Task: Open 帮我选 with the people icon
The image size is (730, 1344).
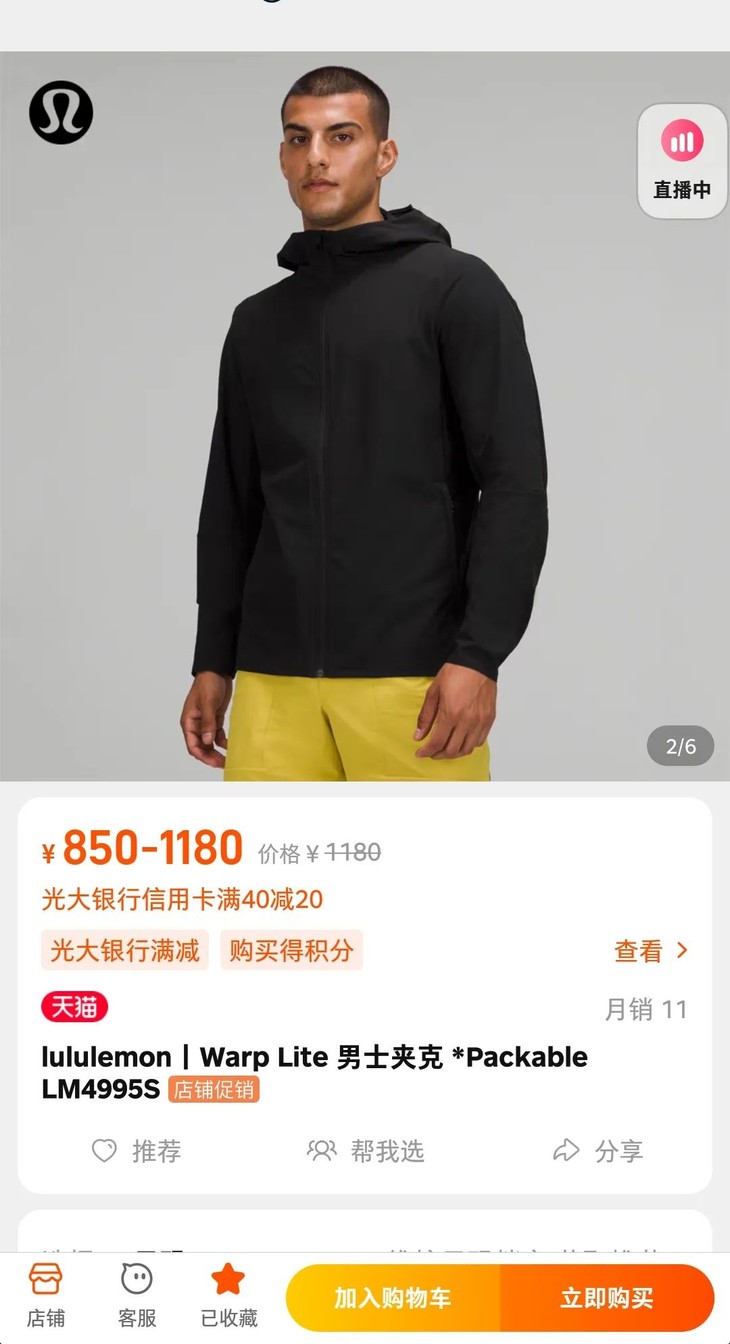Action: pos(322,1151)
